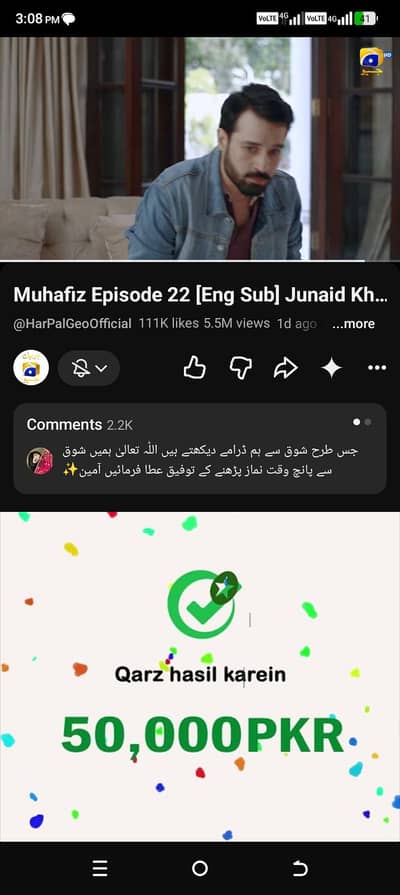Go back using system back button

(x=300, y=869)
